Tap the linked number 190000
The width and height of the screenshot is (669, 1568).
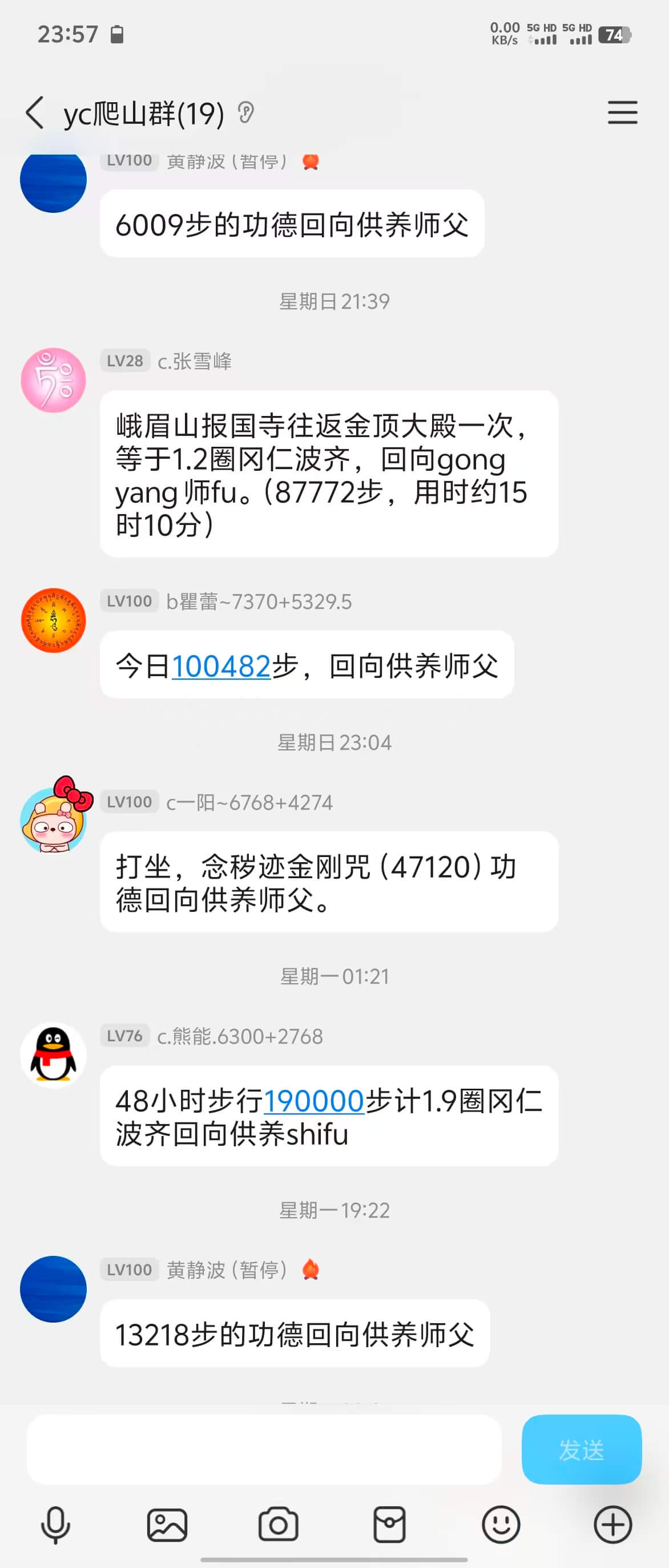[x=313, y=1101]
